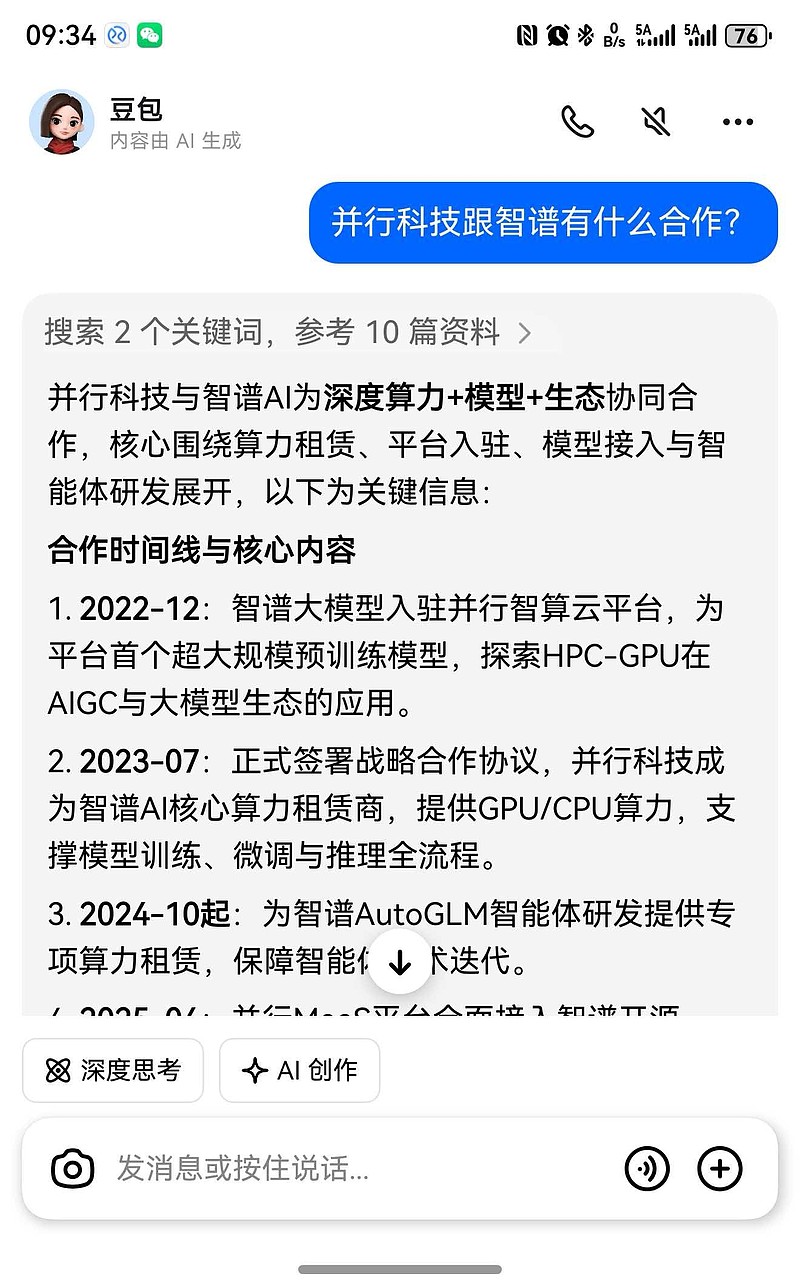Jump to latest message with down arrow

400,962
